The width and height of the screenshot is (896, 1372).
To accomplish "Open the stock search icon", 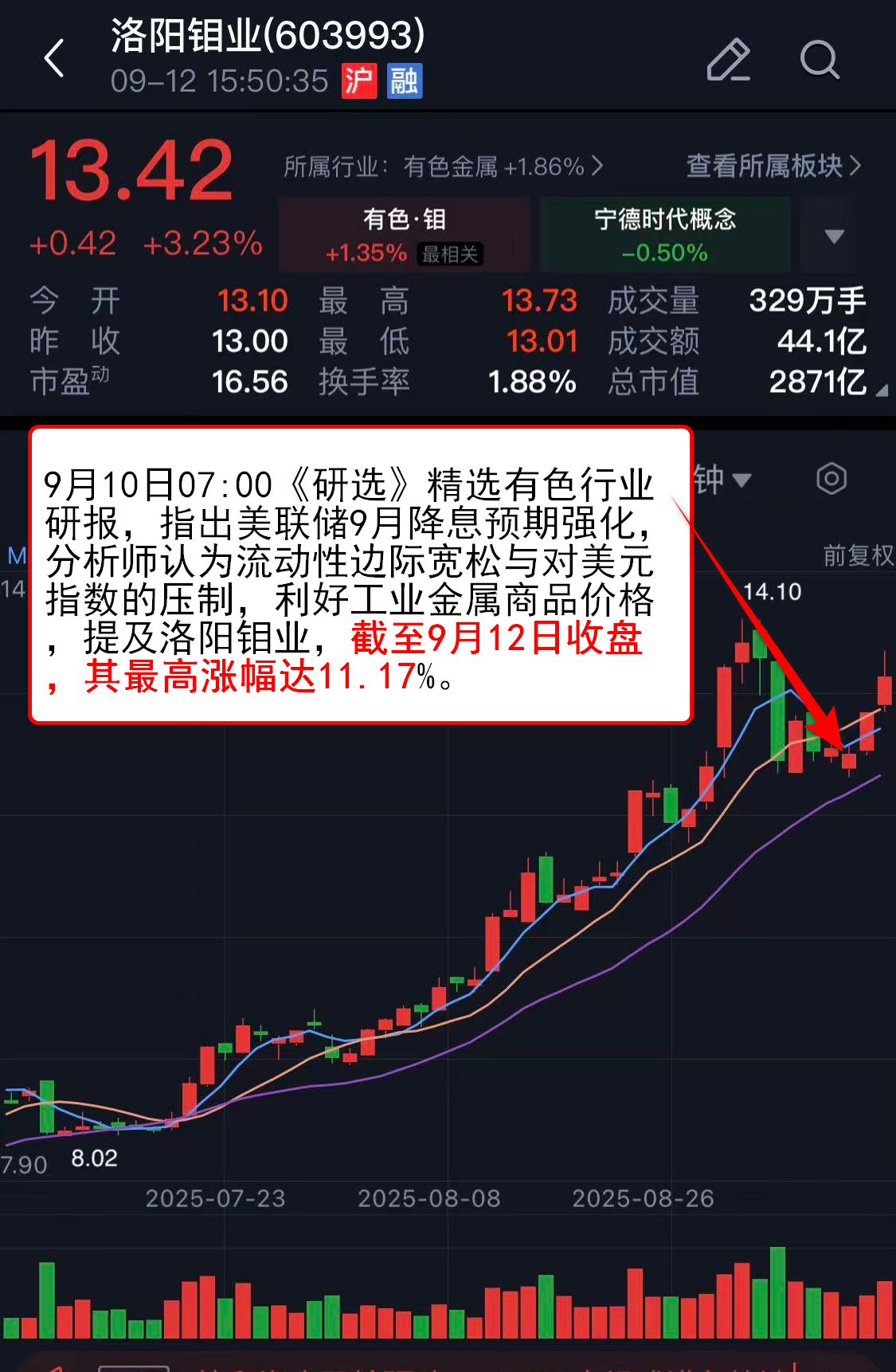I will pyautogui.click(x=820, y=60).
